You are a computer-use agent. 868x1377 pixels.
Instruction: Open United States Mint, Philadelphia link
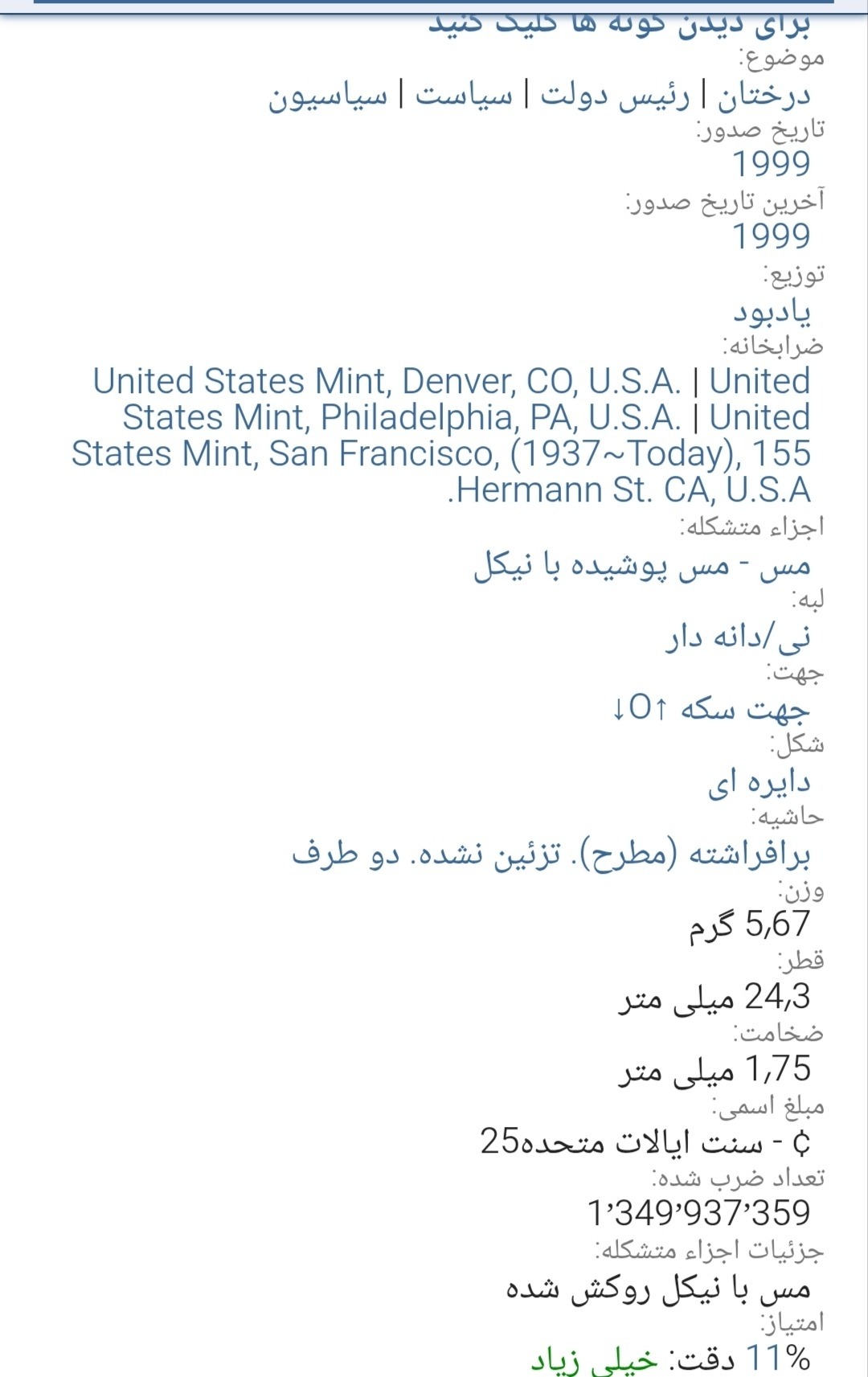click(x=402, y=417)
